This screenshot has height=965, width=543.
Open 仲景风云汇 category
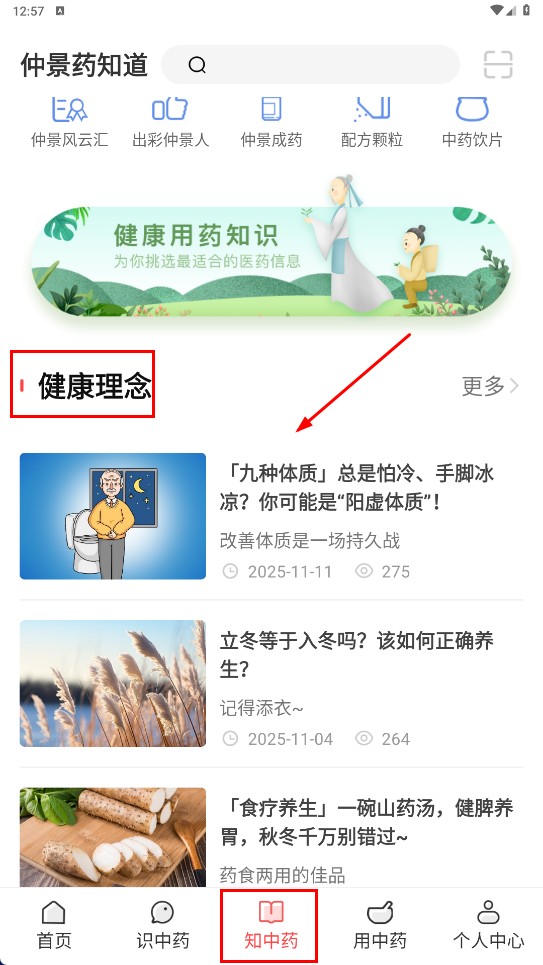point(69,122)
